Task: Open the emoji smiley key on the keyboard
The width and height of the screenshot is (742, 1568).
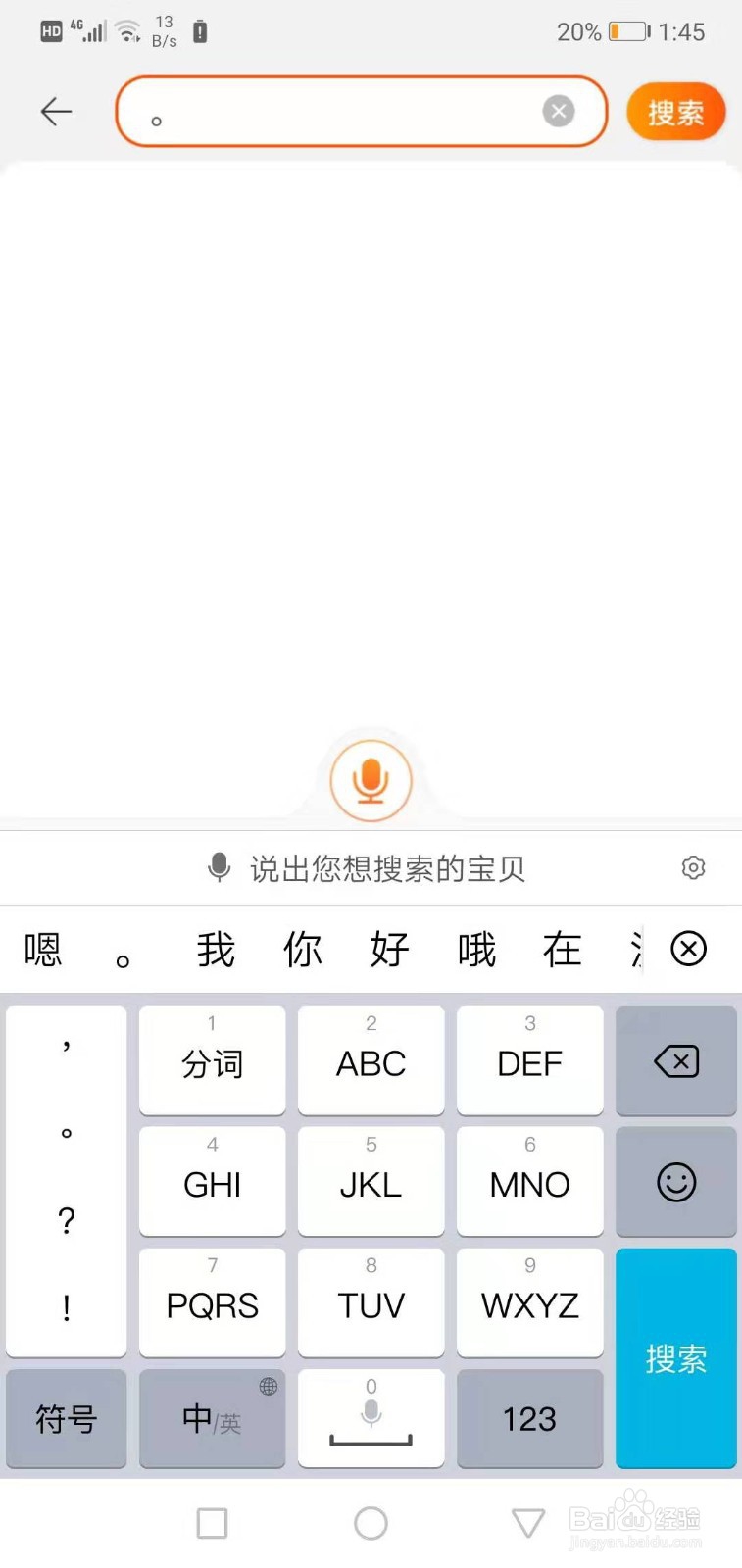Action: point(676,1181)
